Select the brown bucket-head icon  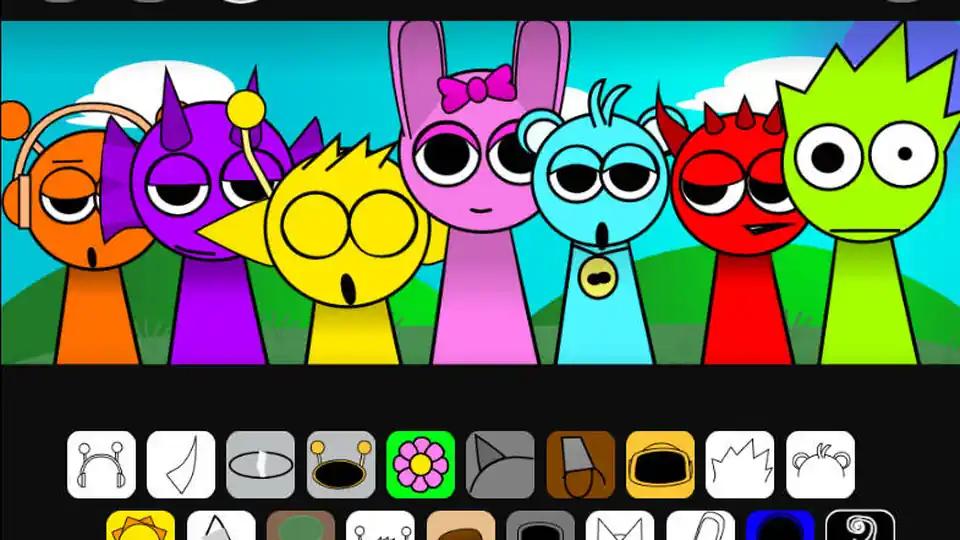click(x=581, y=464)
